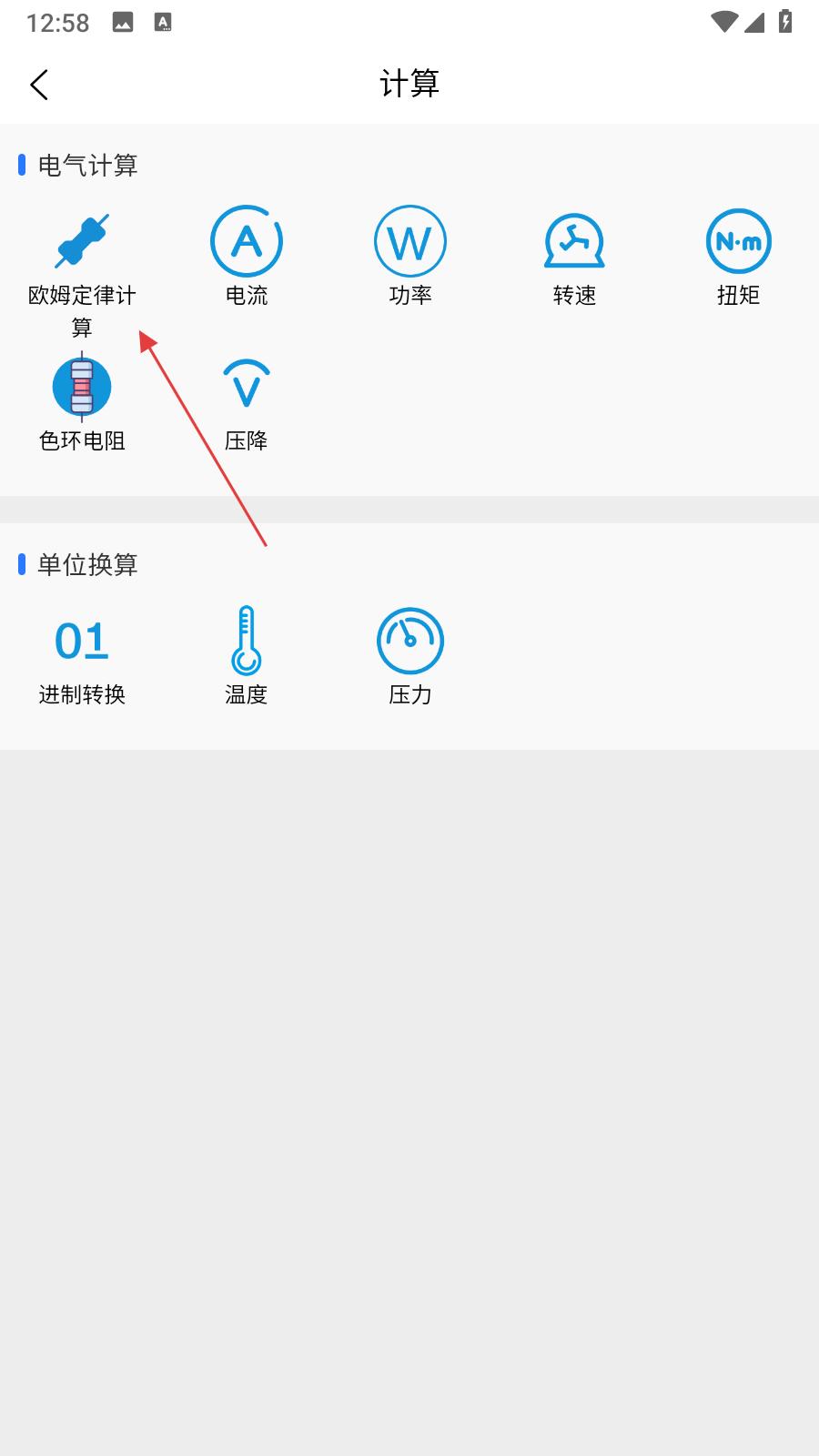Screen dimensions: 819x1456
Task: Select the 温度 unit converter
Action: (x=246, y=656)
